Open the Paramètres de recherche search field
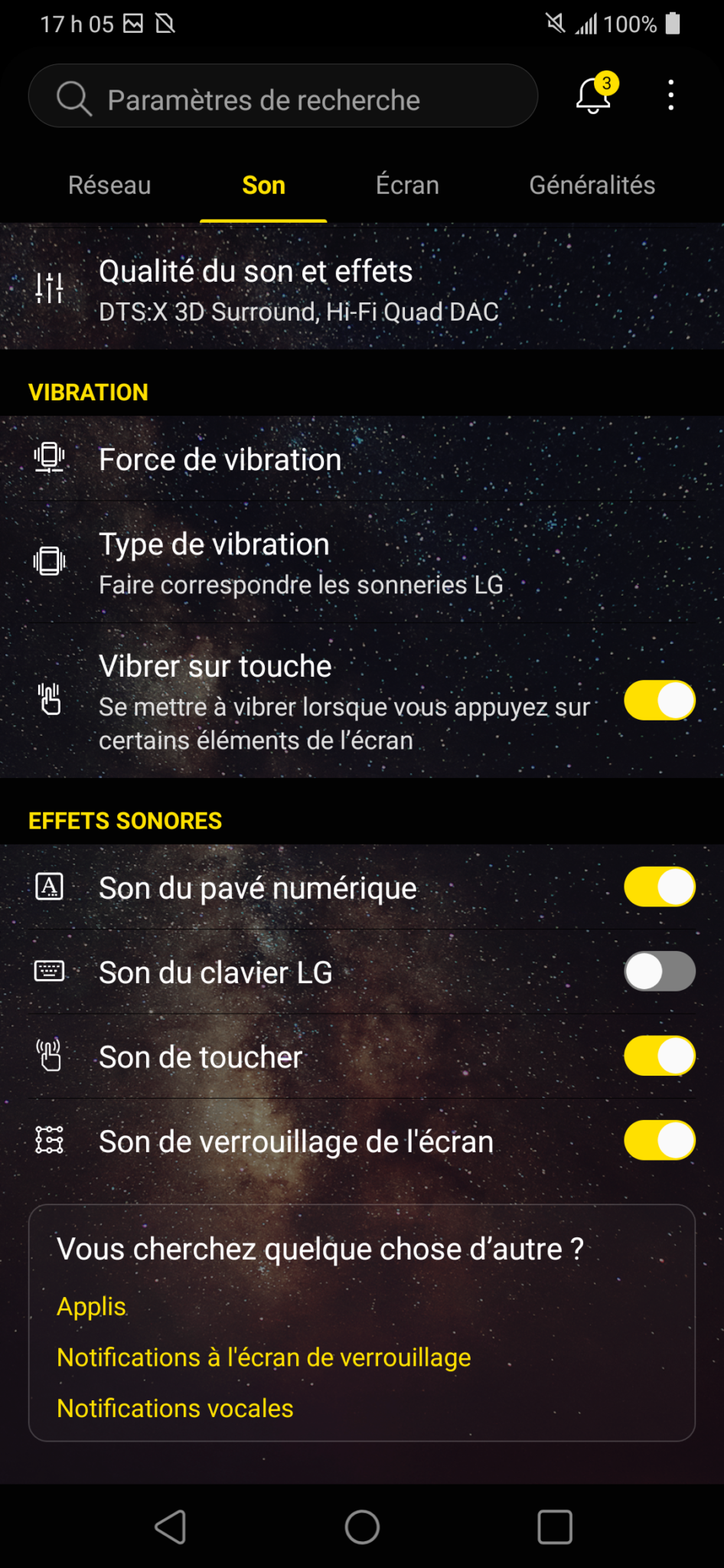The image size is (724, 1568). tap(283, 98)
